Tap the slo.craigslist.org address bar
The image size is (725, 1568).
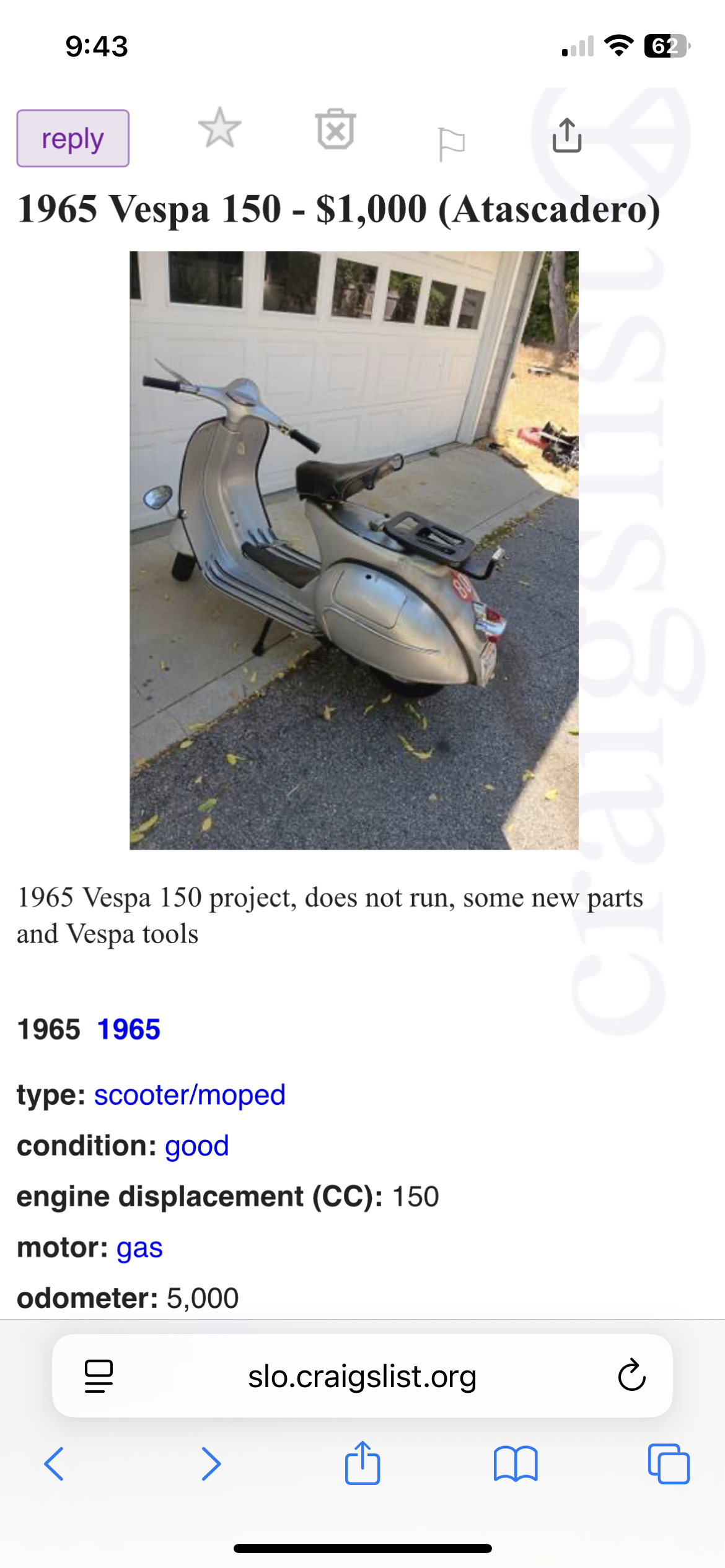[362, 1376]
